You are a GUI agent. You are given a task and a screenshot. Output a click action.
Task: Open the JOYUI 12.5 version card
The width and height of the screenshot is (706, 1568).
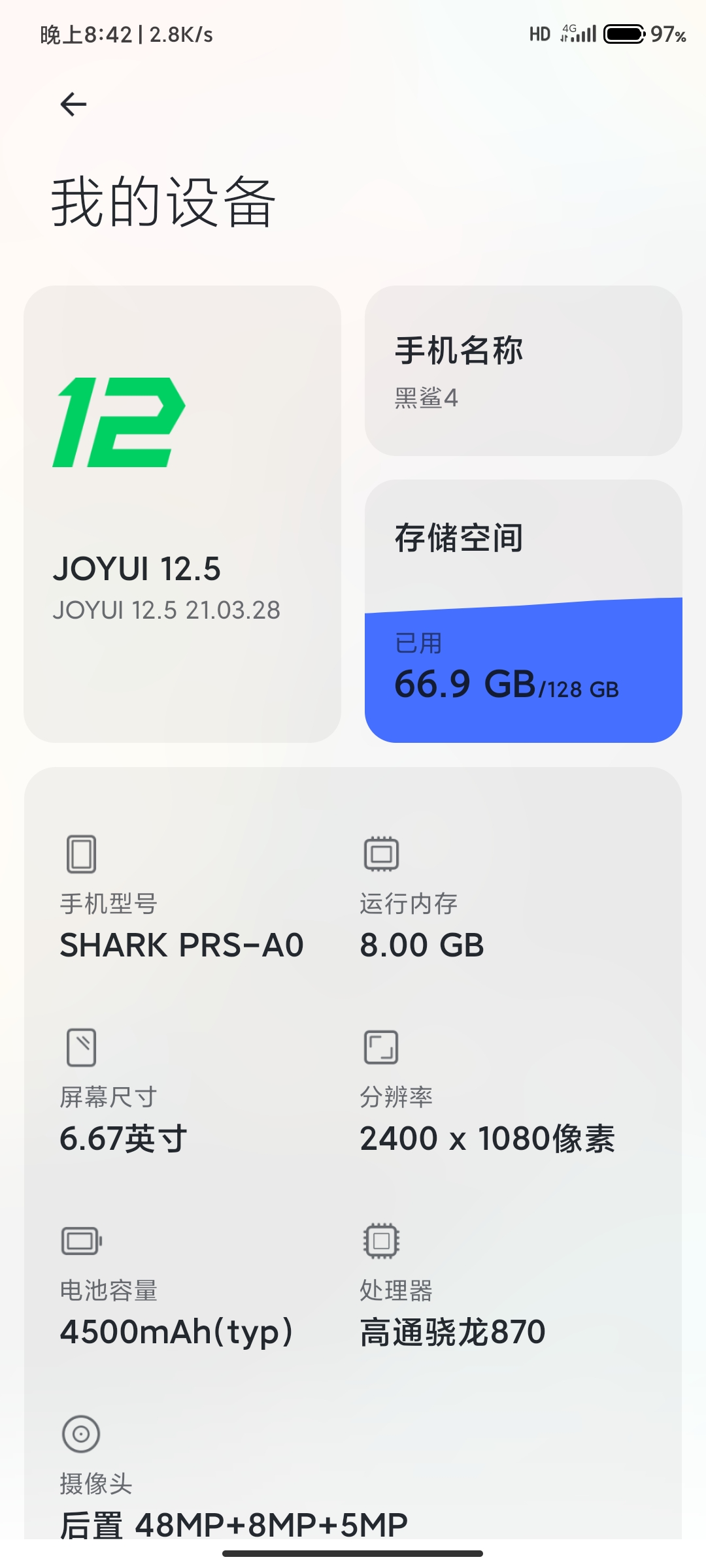point(182,514)
